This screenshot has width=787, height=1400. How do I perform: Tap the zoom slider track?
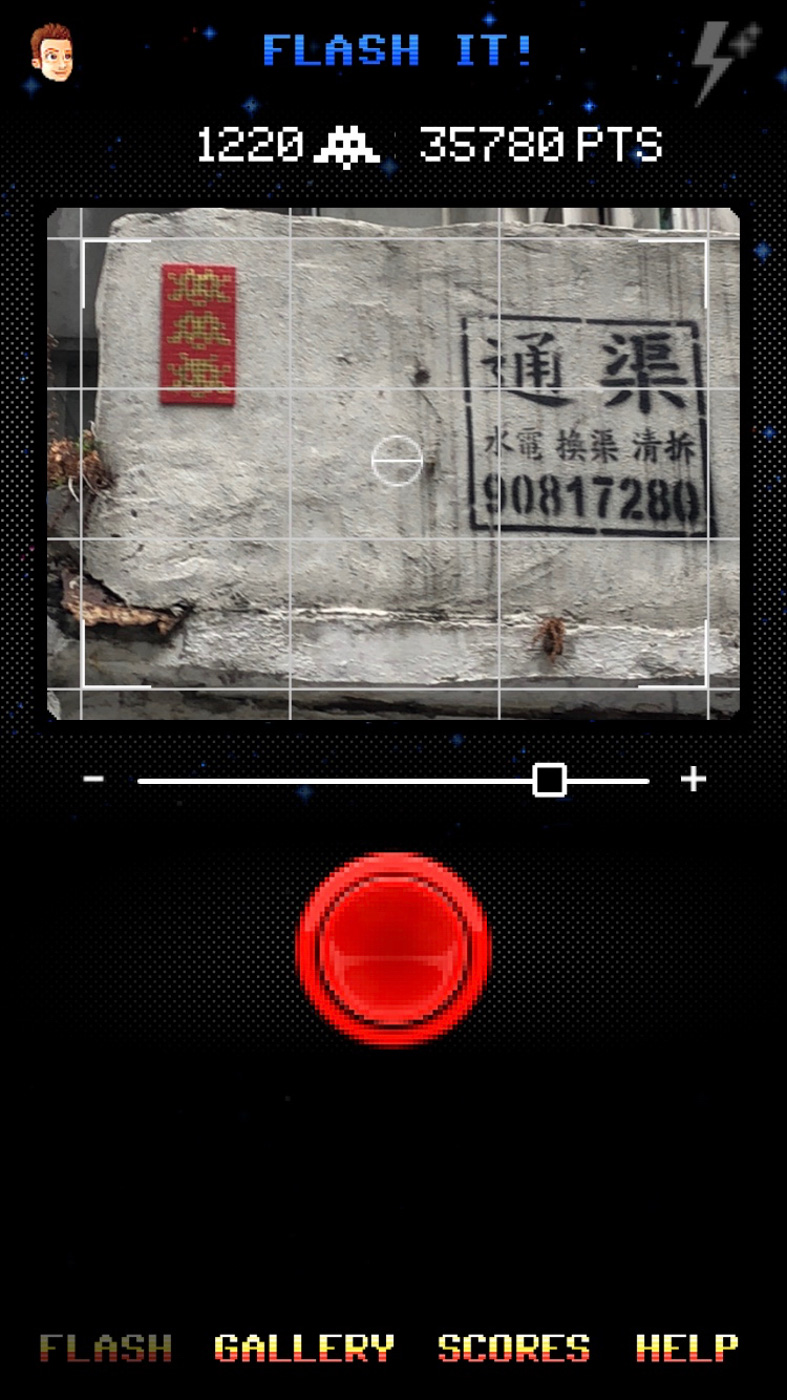coord(393,780)
